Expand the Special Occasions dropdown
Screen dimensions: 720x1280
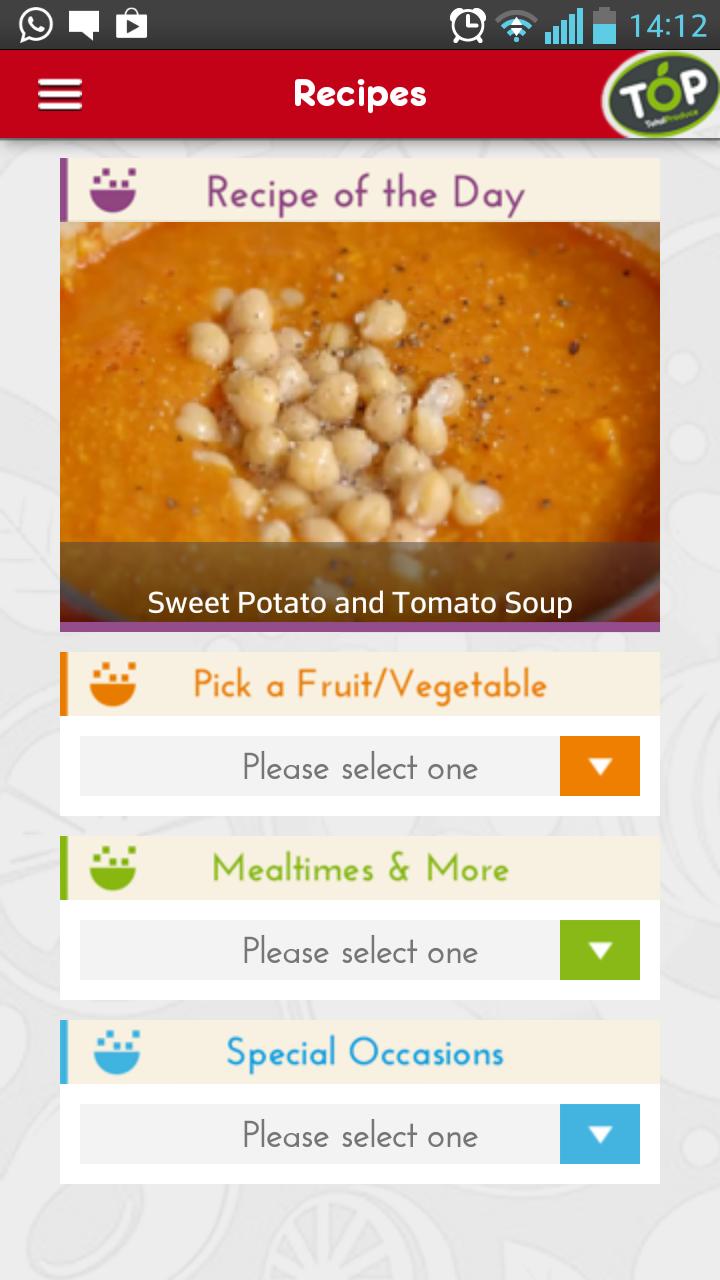[x=599, y=1135]
